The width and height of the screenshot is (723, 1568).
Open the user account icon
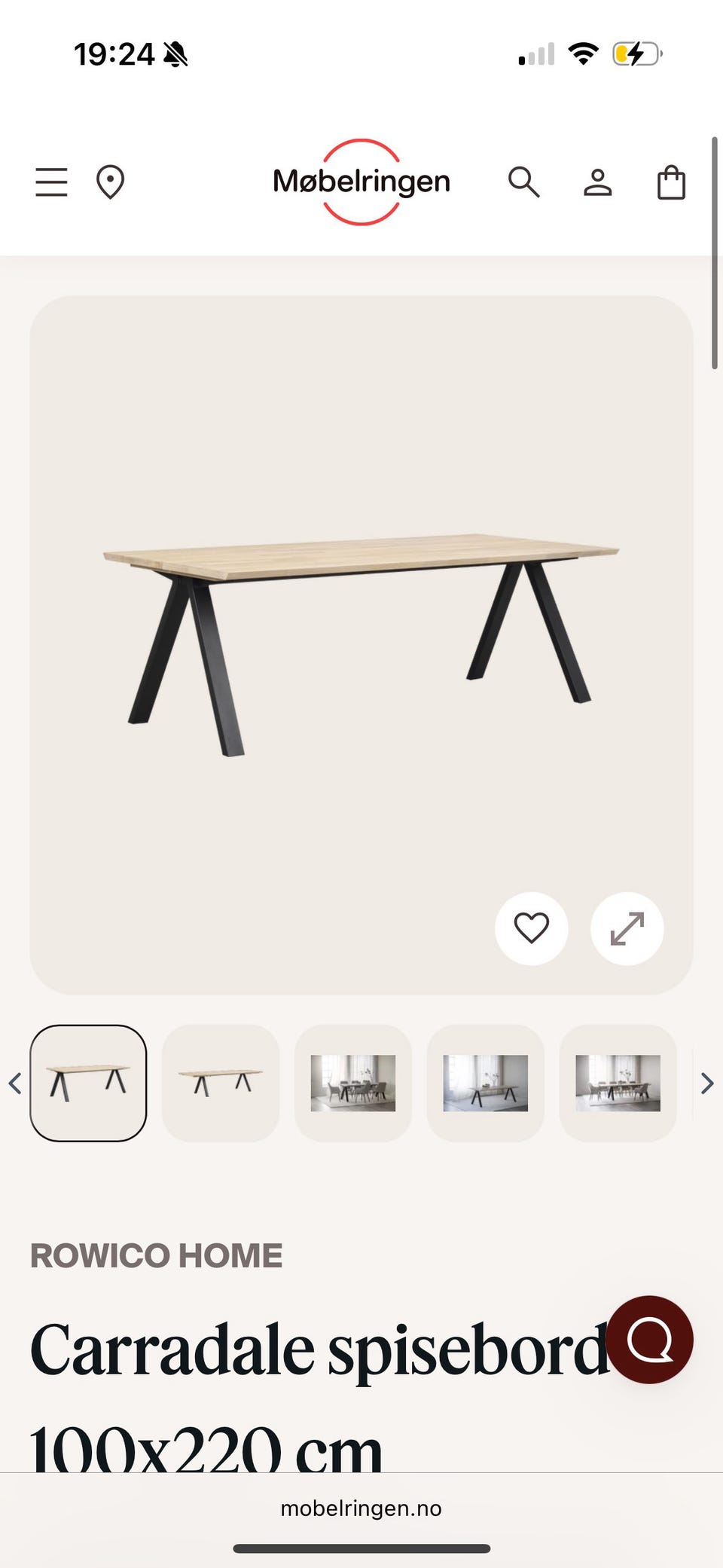(x=597, y=182)
